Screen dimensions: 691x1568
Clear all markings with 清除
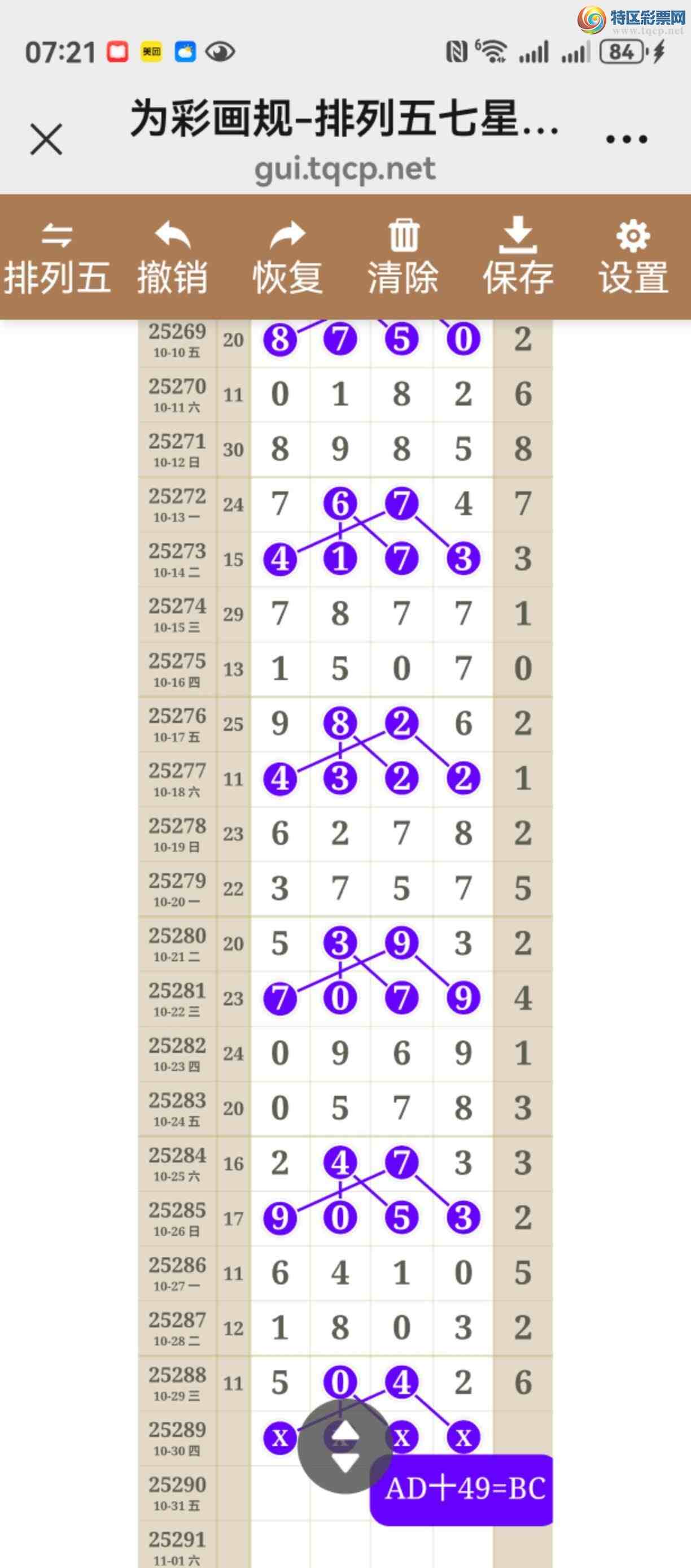403,258
